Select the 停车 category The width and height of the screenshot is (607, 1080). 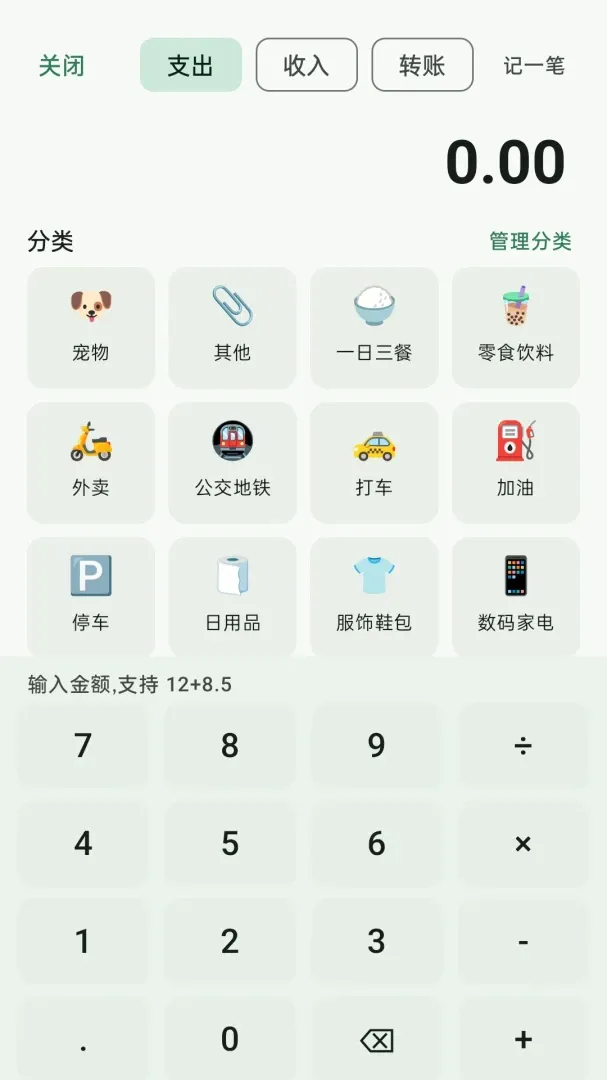(91, 596)
